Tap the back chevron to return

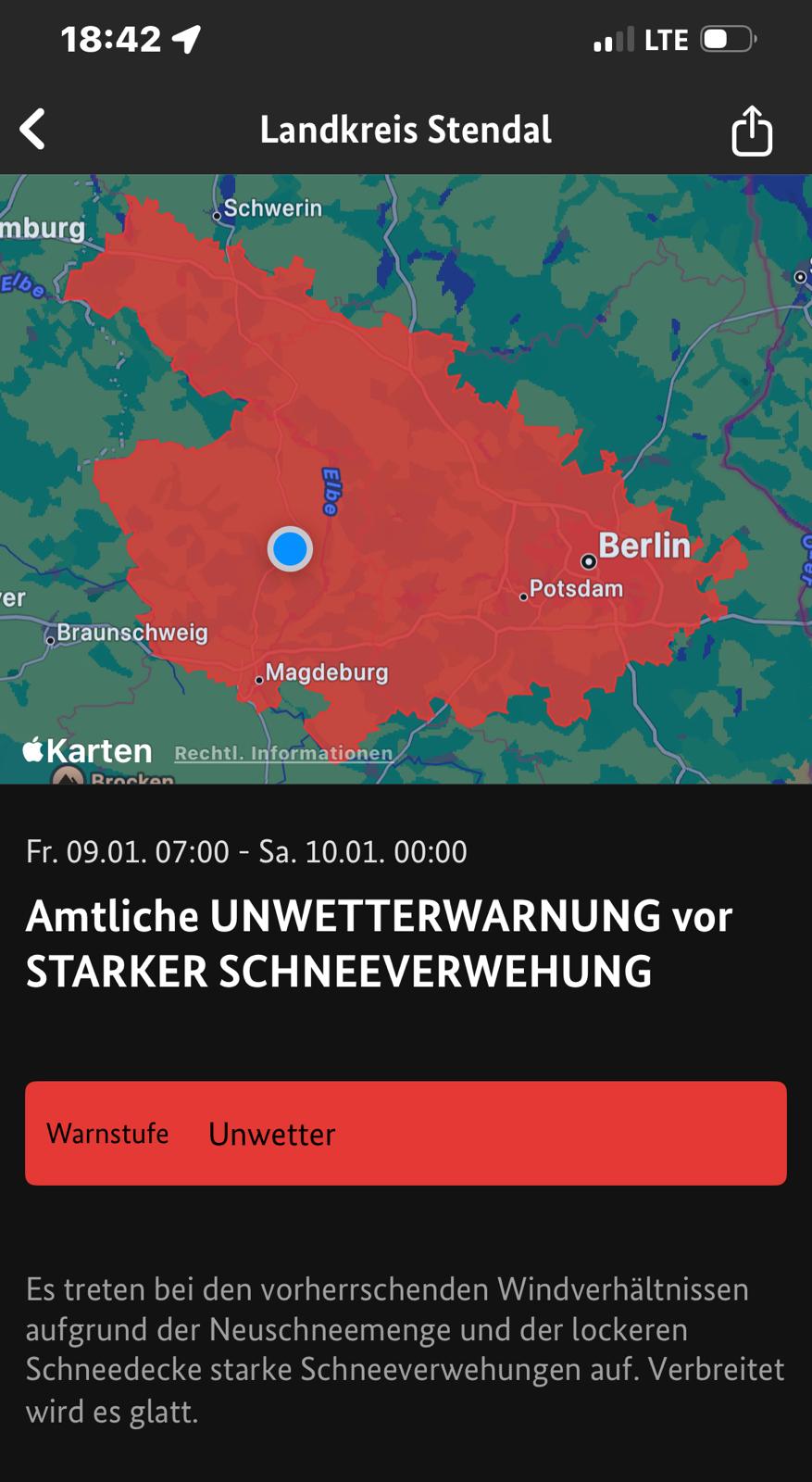point(32,129)
